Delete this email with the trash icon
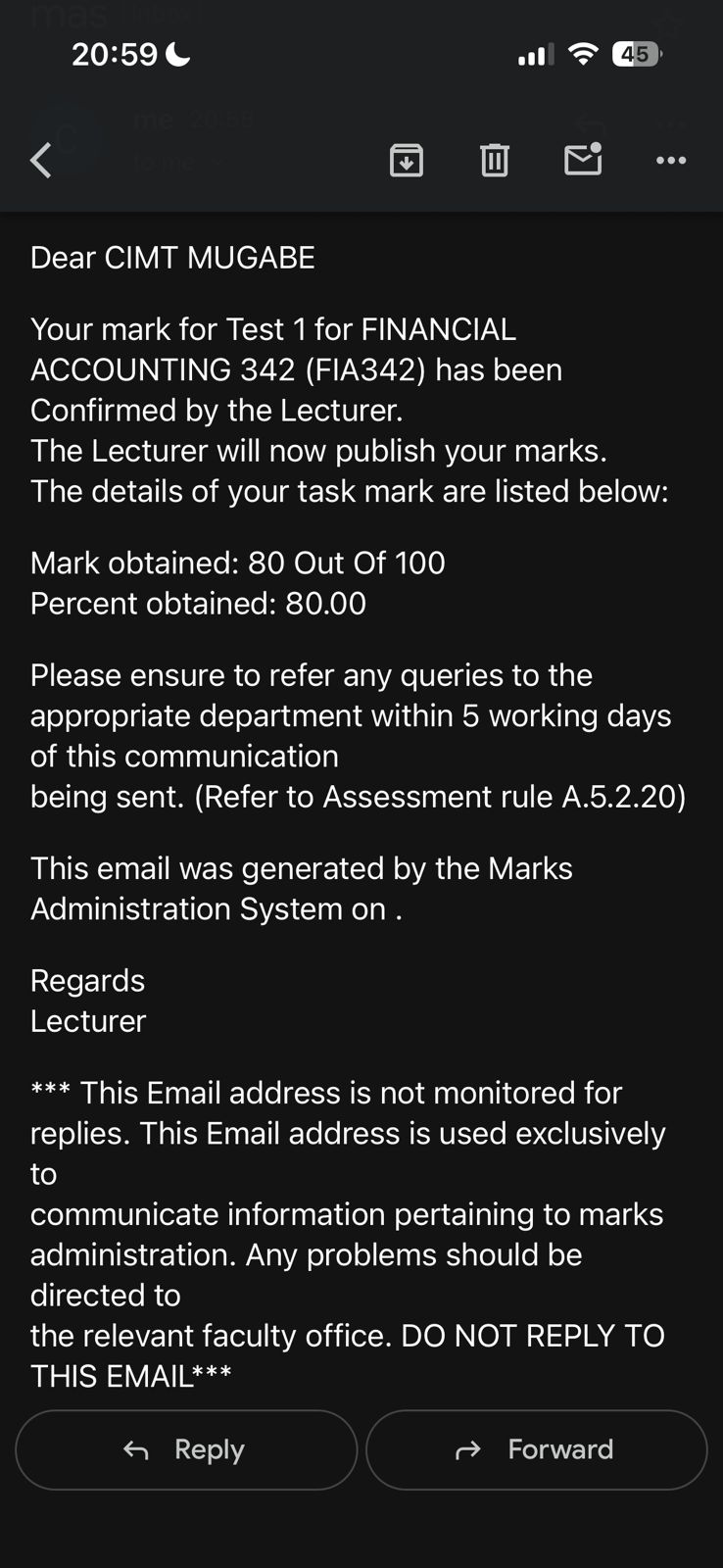This screenshot has height=1568, width=723. coord(494,160)
